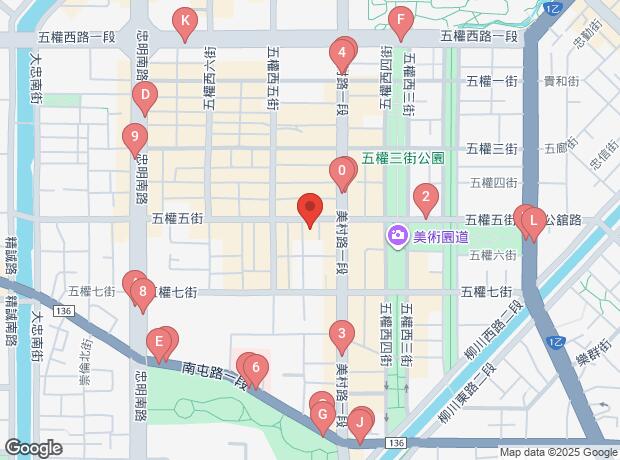
Task: Open the marker numbered 2
Action: 426,201
